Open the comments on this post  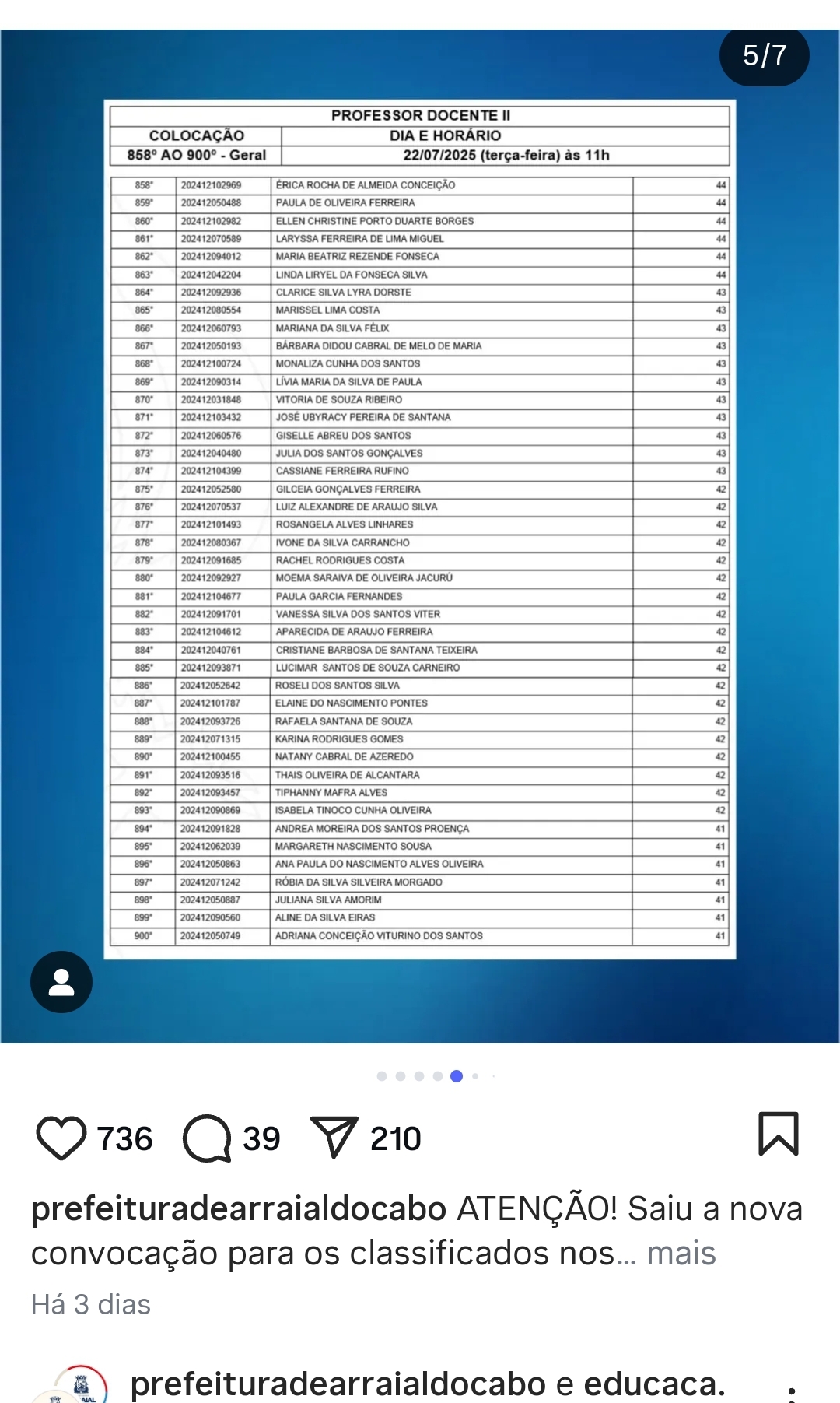(x=207, y=1138)
